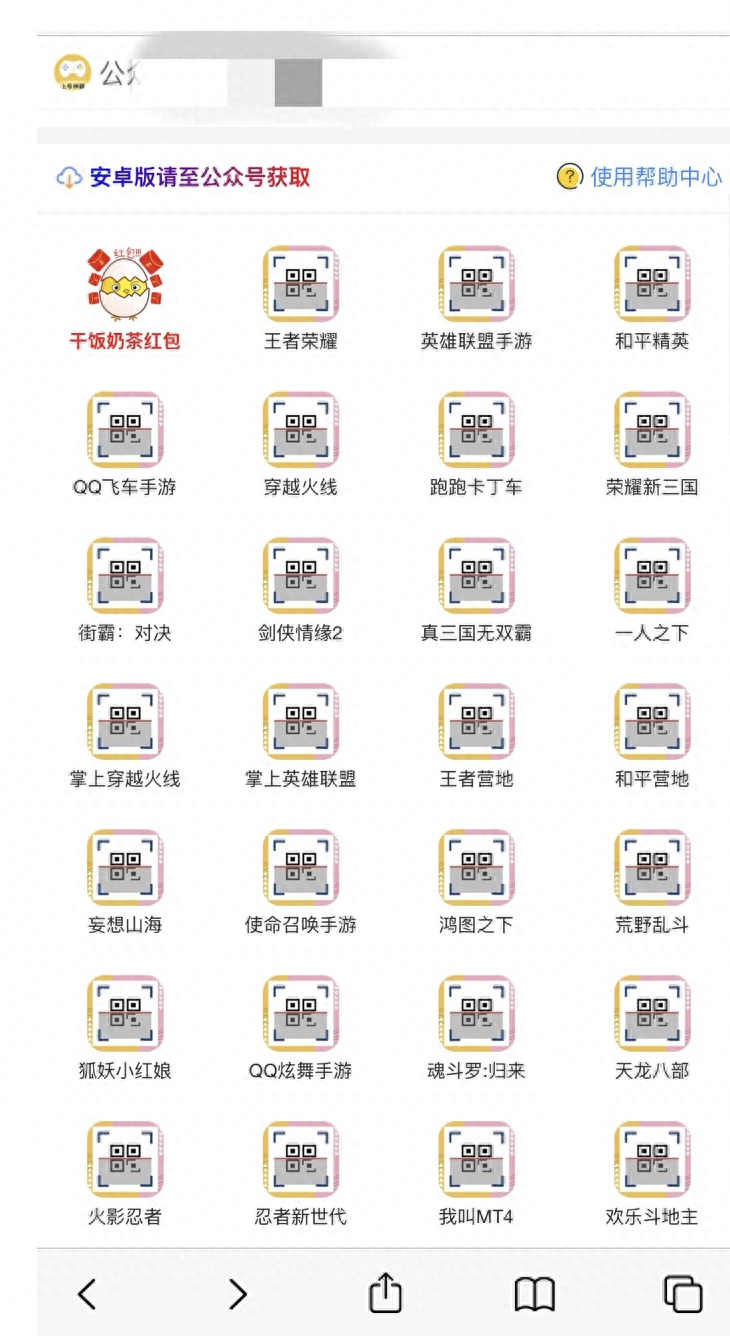Select the 穿越火线 game icon
Image resolution: width=730 pixels, height=1340 pixels.
pyautogui.click(x=301, y=432)
